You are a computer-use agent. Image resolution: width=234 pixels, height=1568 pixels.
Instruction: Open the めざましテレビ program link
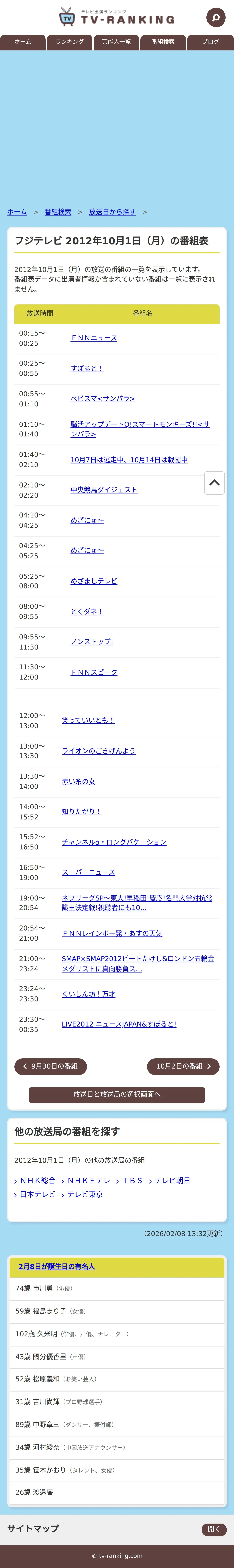click(94, 581)
